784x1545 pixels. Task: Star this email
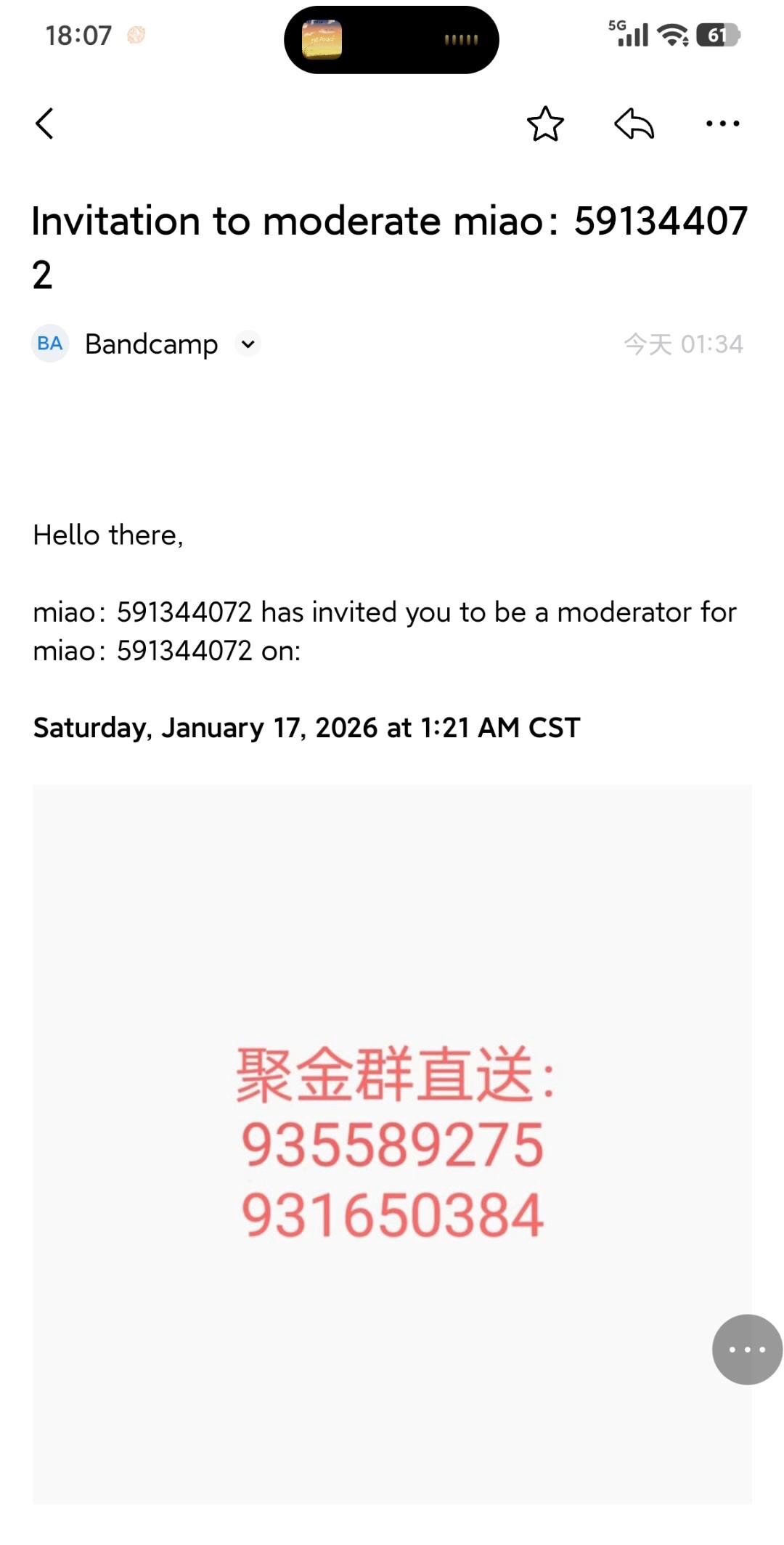pos(545,124)
